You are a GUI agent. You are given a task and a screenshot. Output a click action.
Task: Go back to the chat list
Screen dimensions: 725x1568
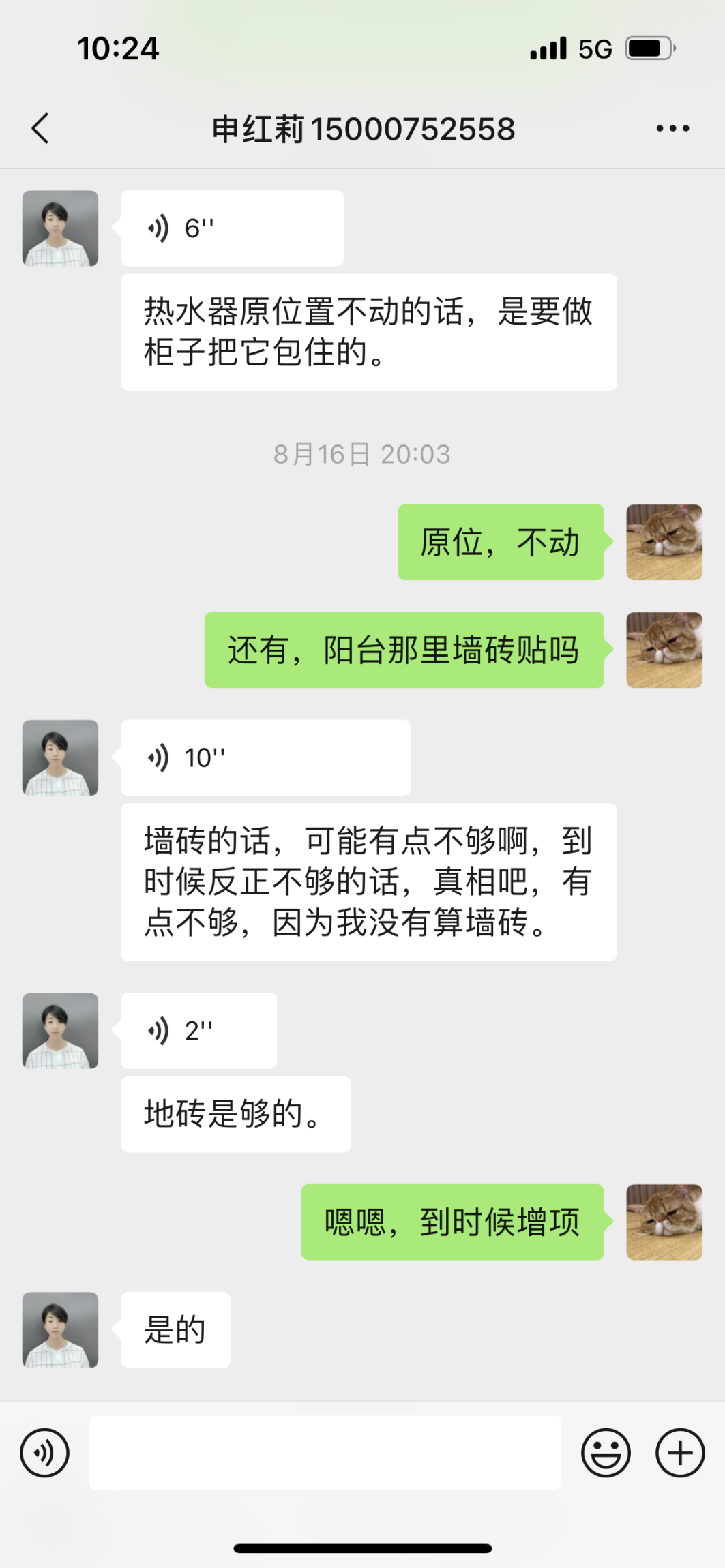(41, 128)
